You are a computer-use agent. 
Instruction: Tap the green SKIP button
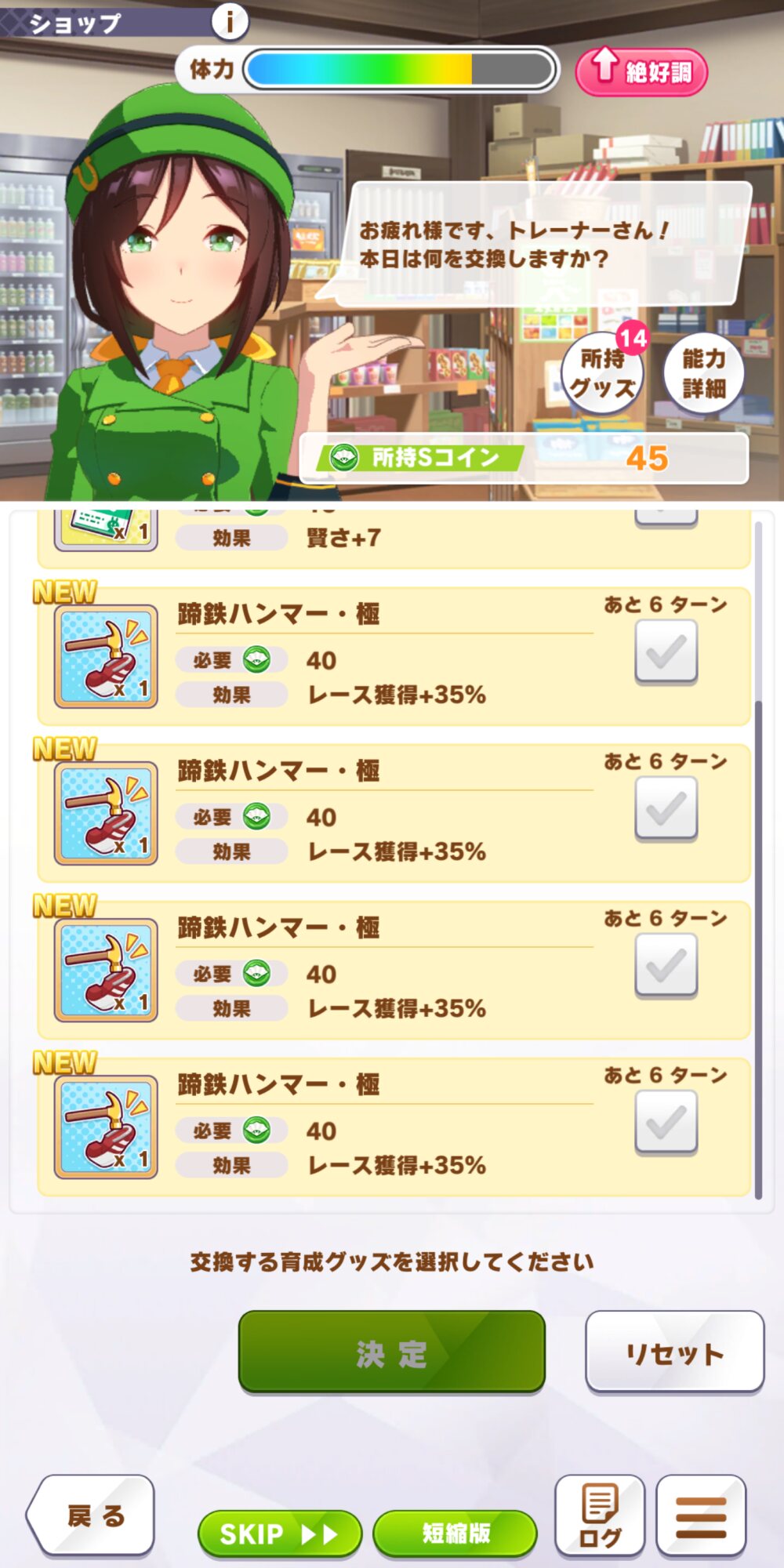click(x=279, y=1534)
